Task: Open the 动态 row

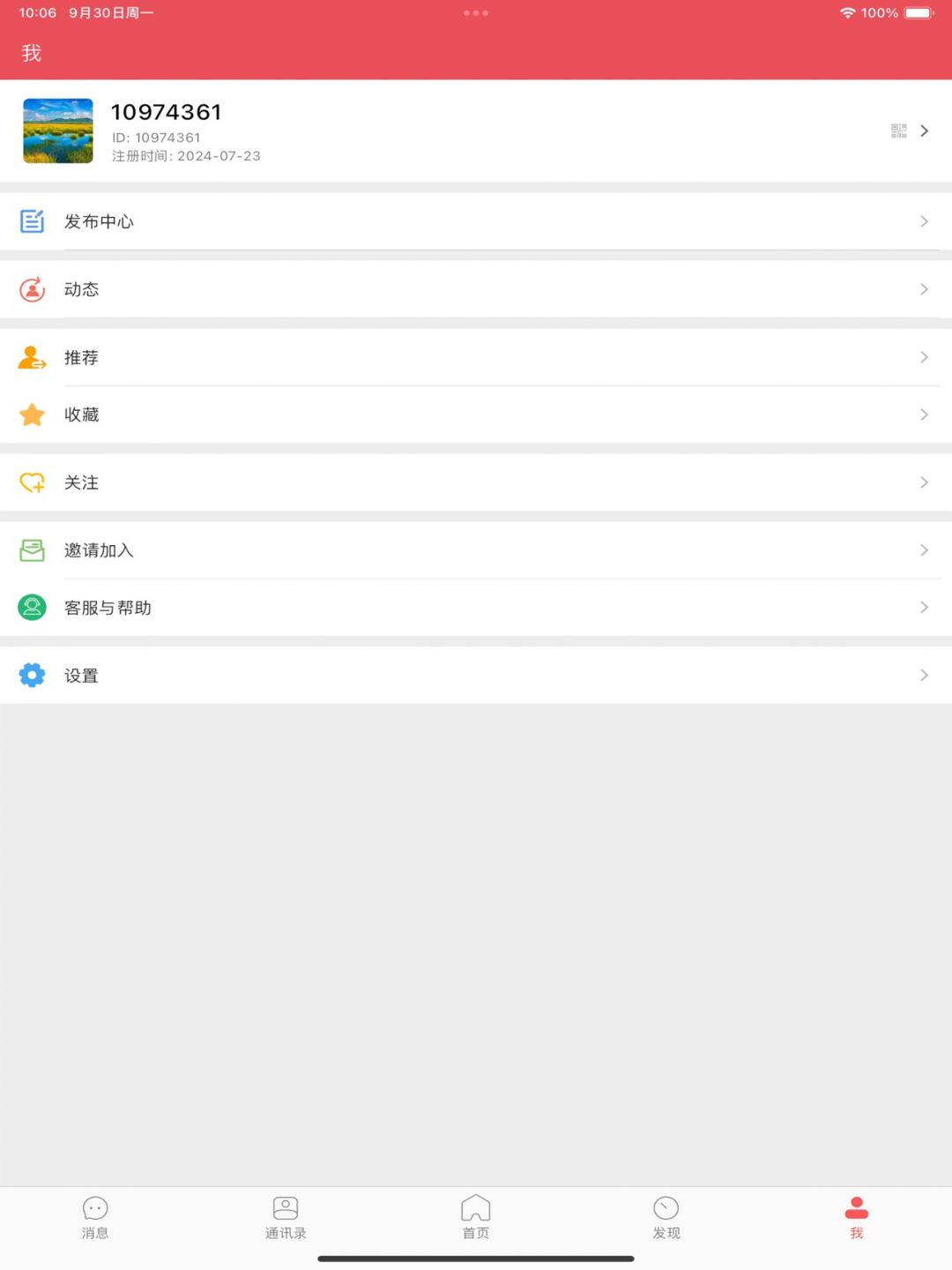Action: (476, 289)
